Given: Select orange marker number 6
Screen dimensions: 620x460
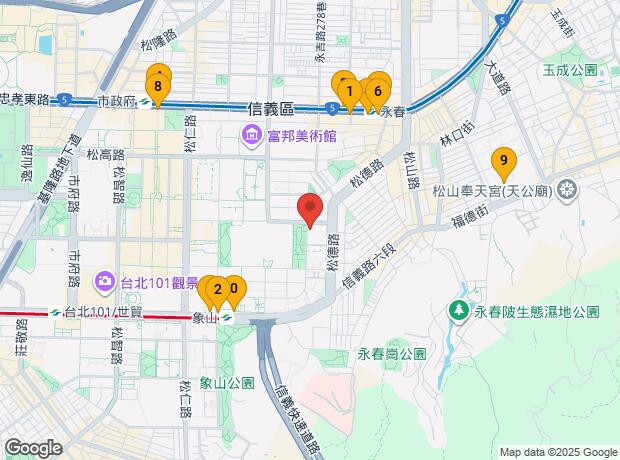Looking at the screenshot, I should [378, 90].
